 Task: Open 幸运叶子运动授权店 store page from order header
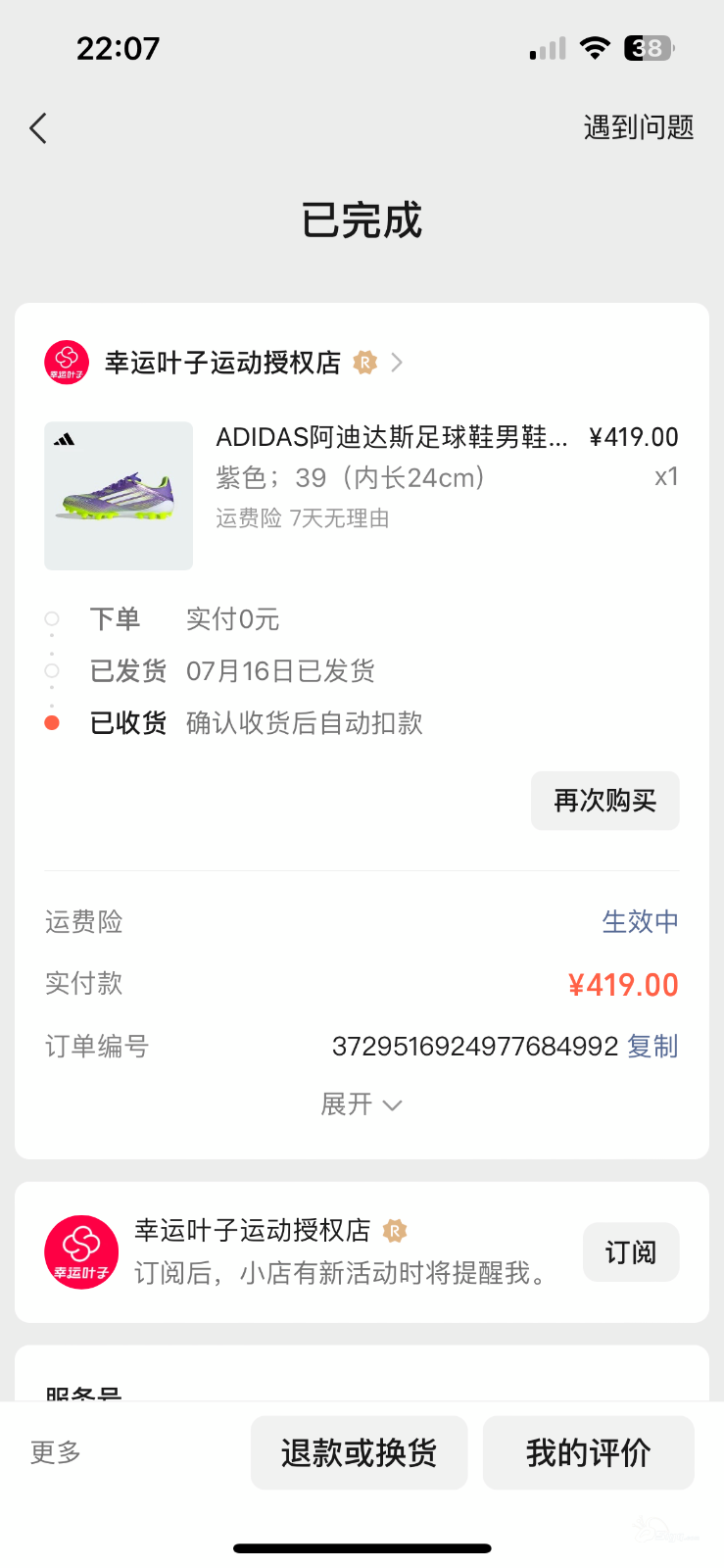point(223,363)
